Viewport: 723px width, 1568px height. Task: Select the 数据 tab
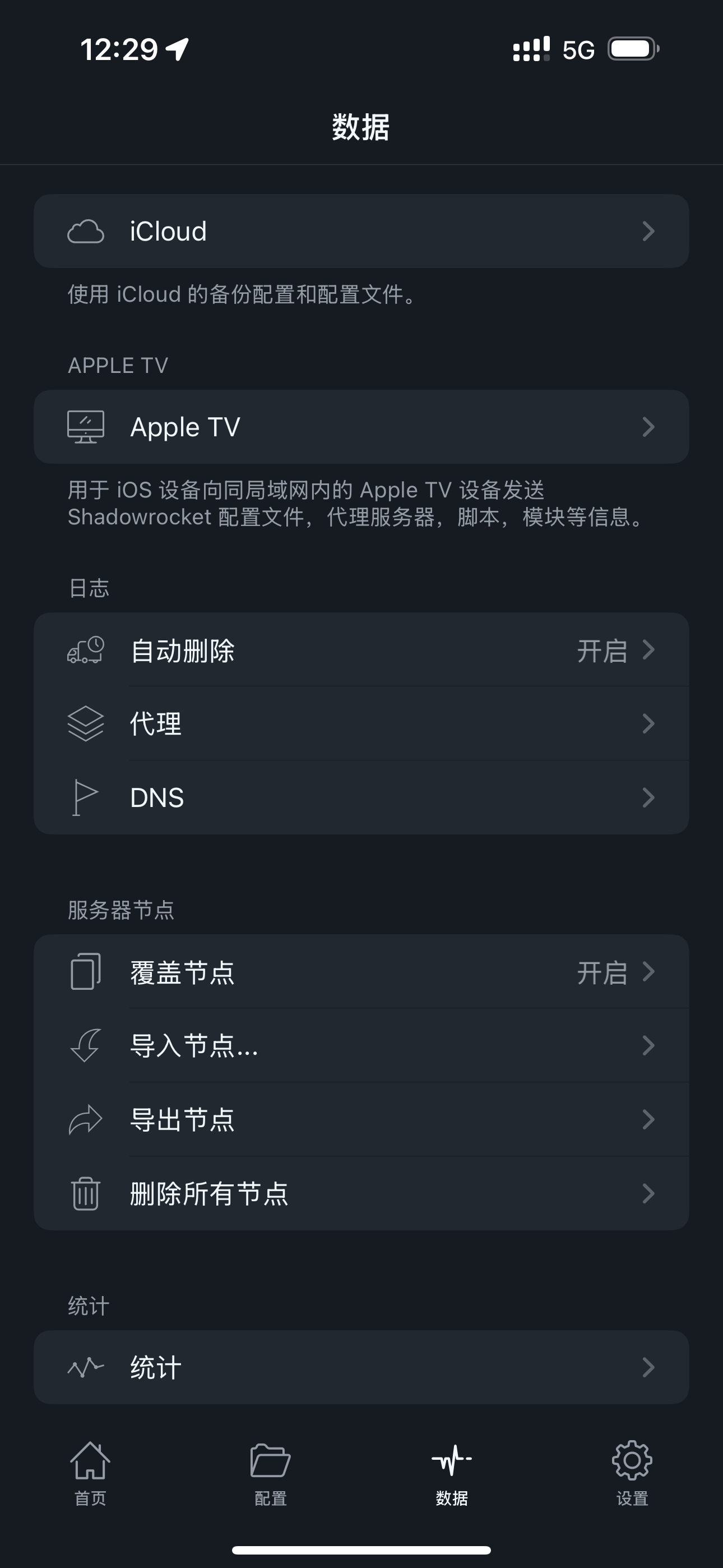point(452,1473)
